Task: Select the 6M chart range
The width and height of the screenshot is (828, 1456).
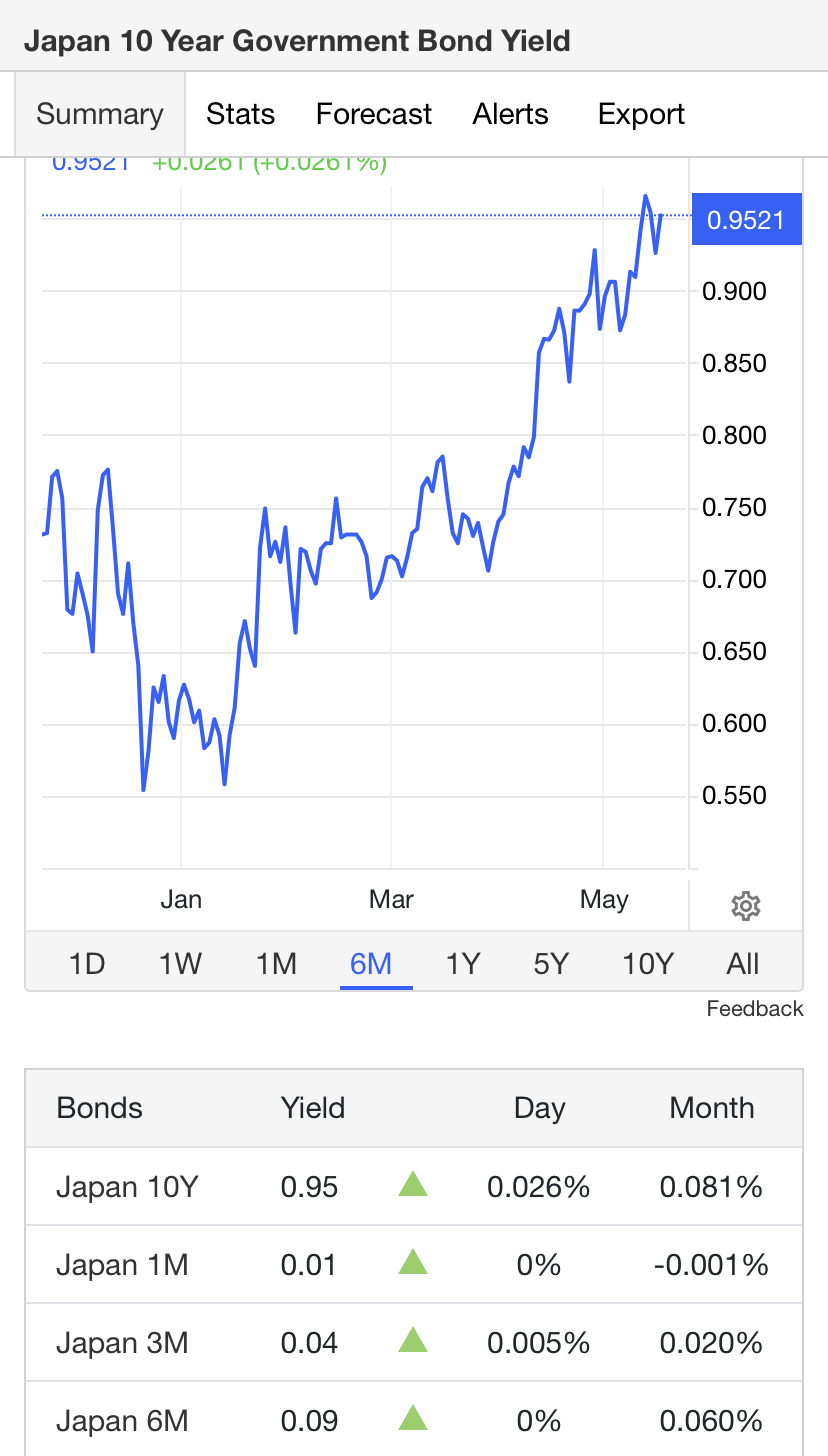Action: 371,964
